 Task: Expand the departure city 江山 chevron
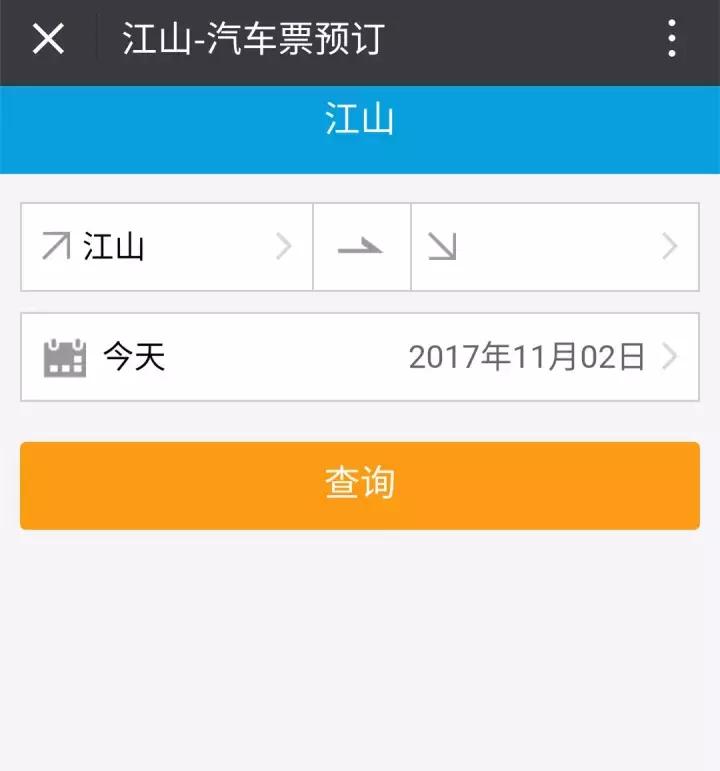(x=285, y=246)
